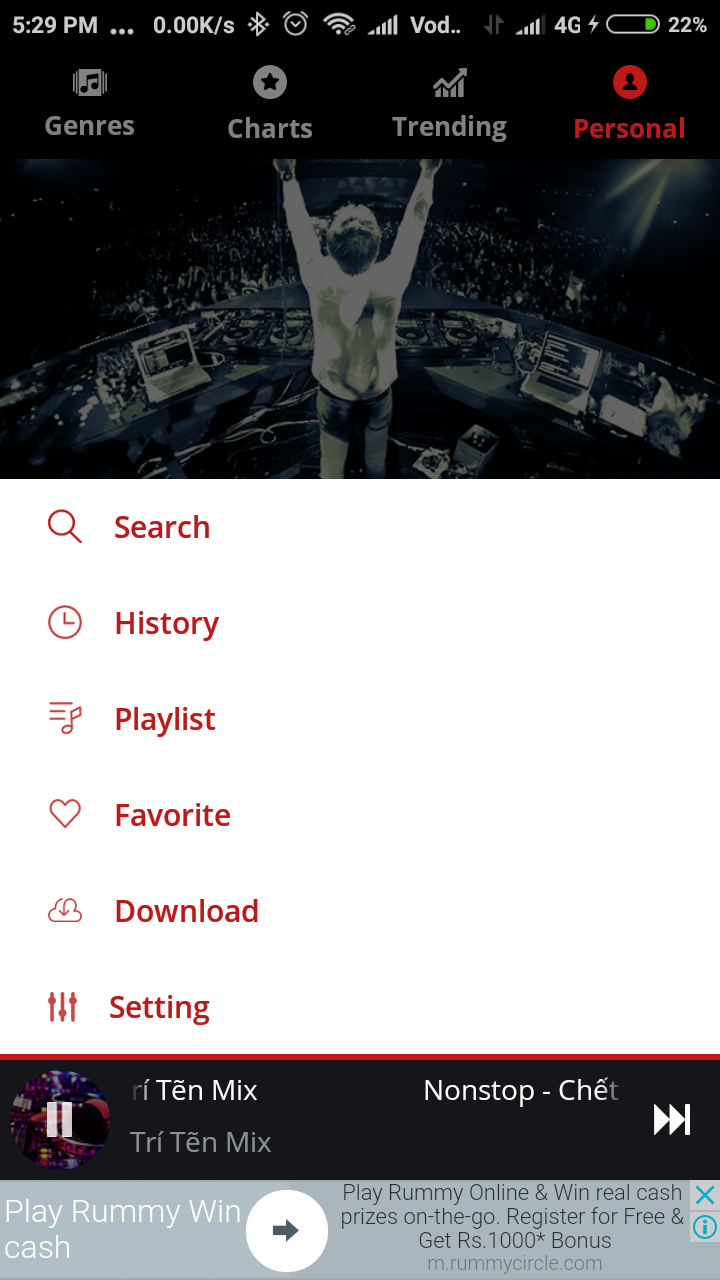Open the Download cloud icon
Screen dimensions: 720x1280
click(64, 910)
